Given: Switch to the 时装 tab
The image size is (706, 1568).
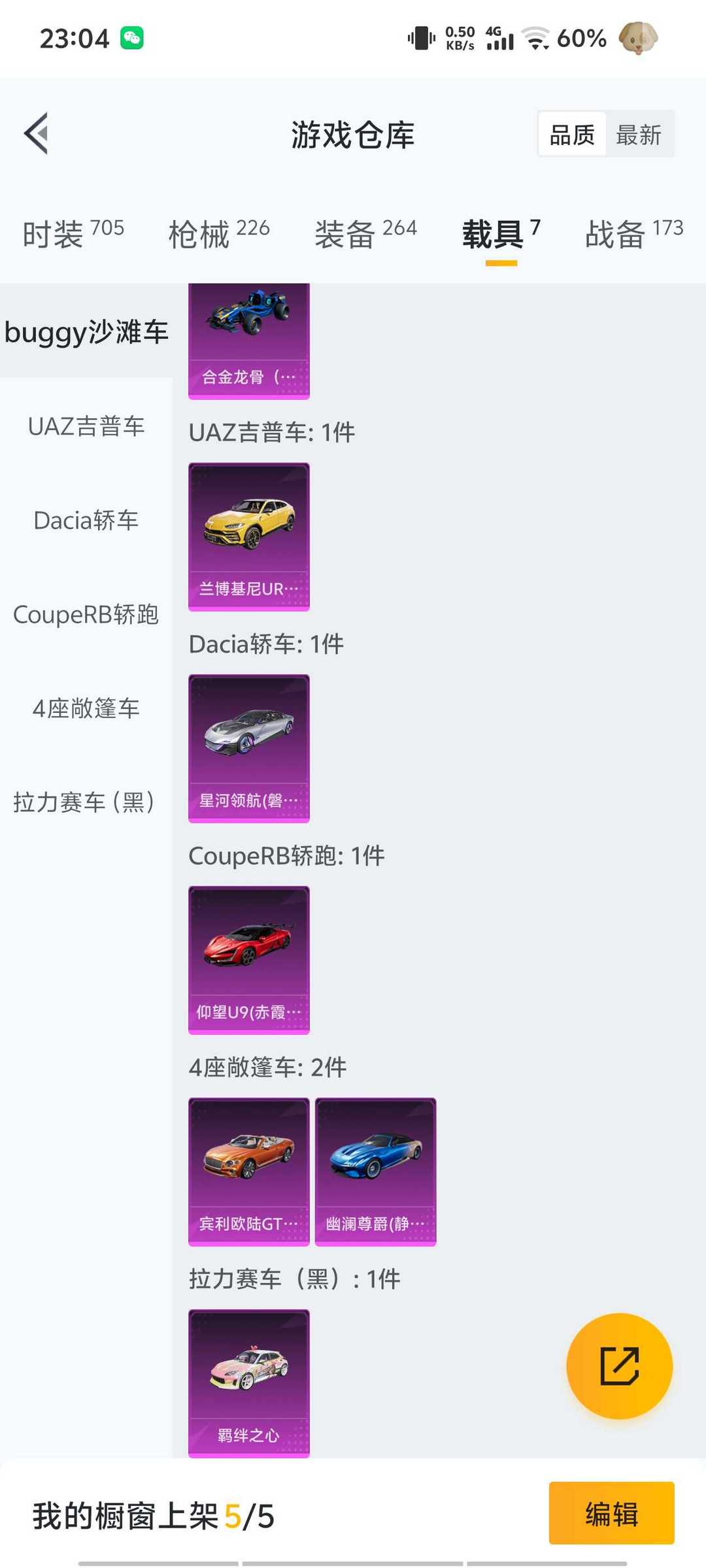Looking at the screenshot, I should point(73,233).
